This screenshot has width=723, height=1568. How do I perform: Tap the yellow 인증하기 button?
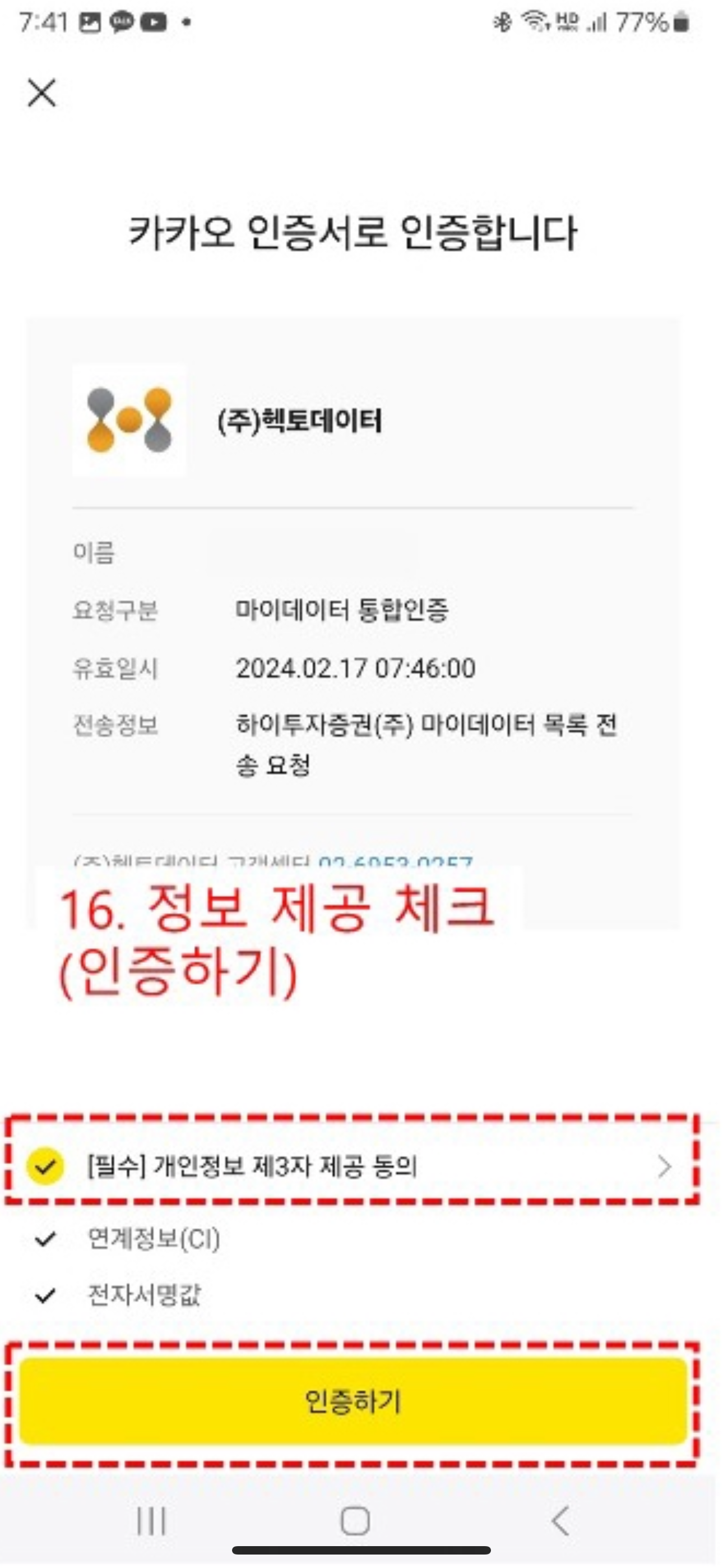click(x=353, y=1401)
